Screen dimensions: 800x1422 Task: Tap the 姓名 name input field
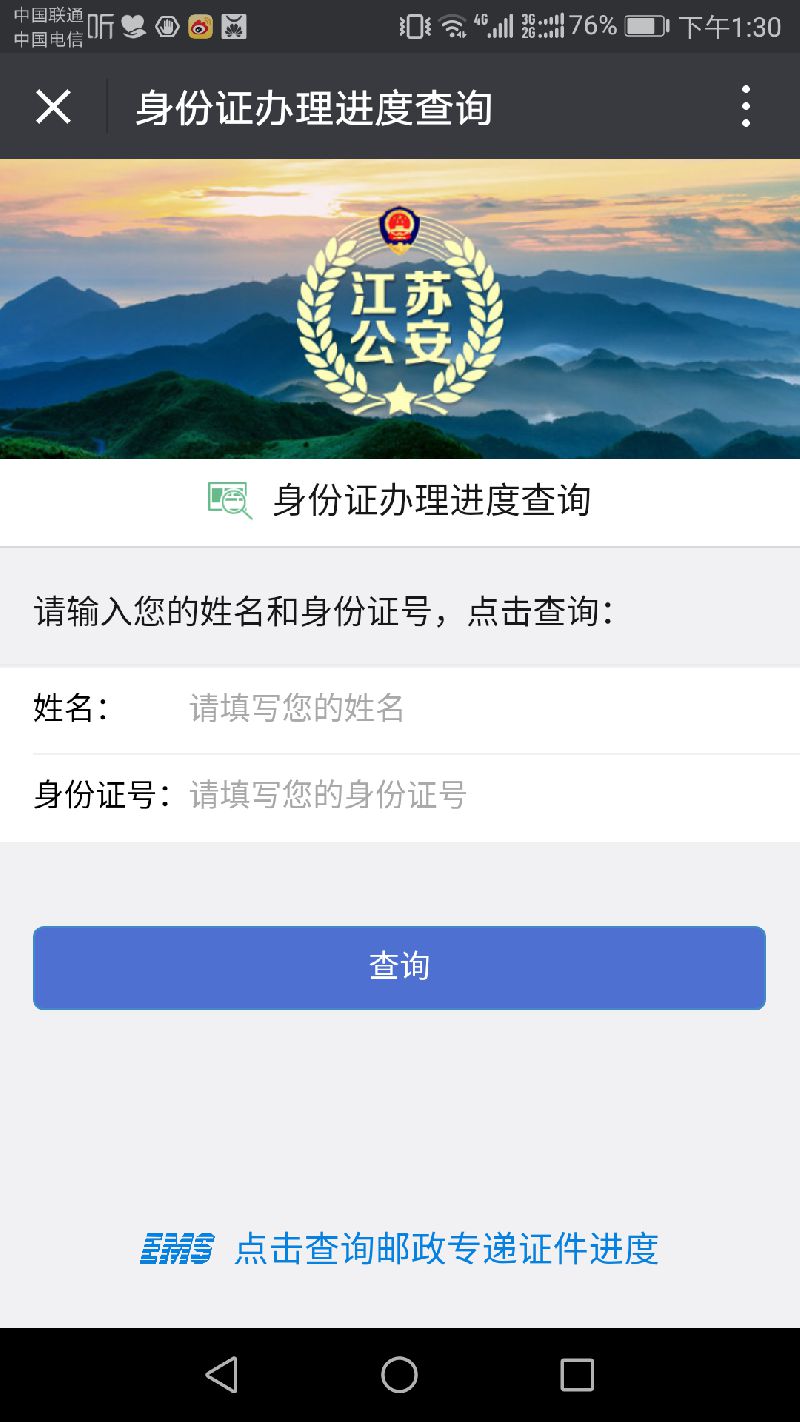point(480,709)
